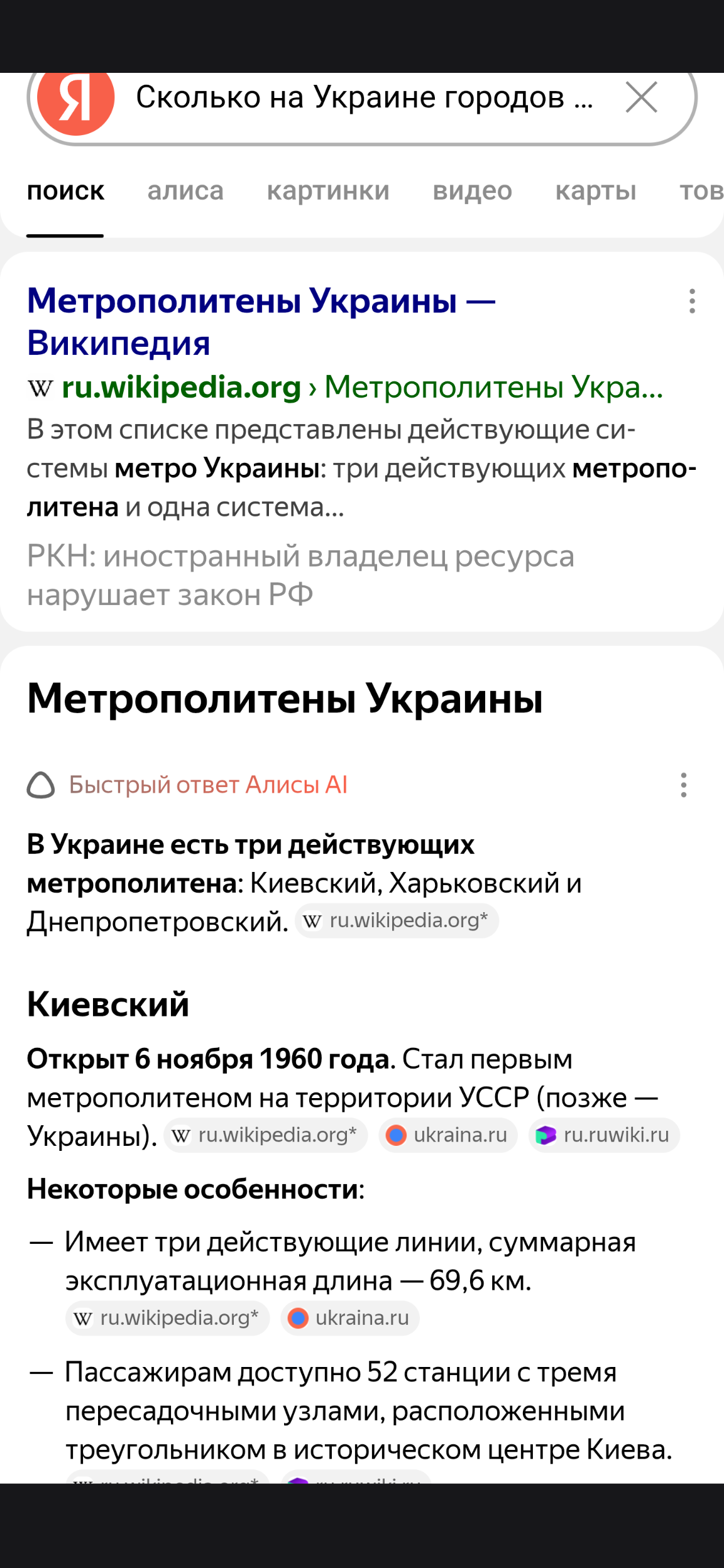The height and width of the screenshot is (1568, 724).
Task: Open the options menu for Алиса's quick answer
Action: tap(683, 785)
